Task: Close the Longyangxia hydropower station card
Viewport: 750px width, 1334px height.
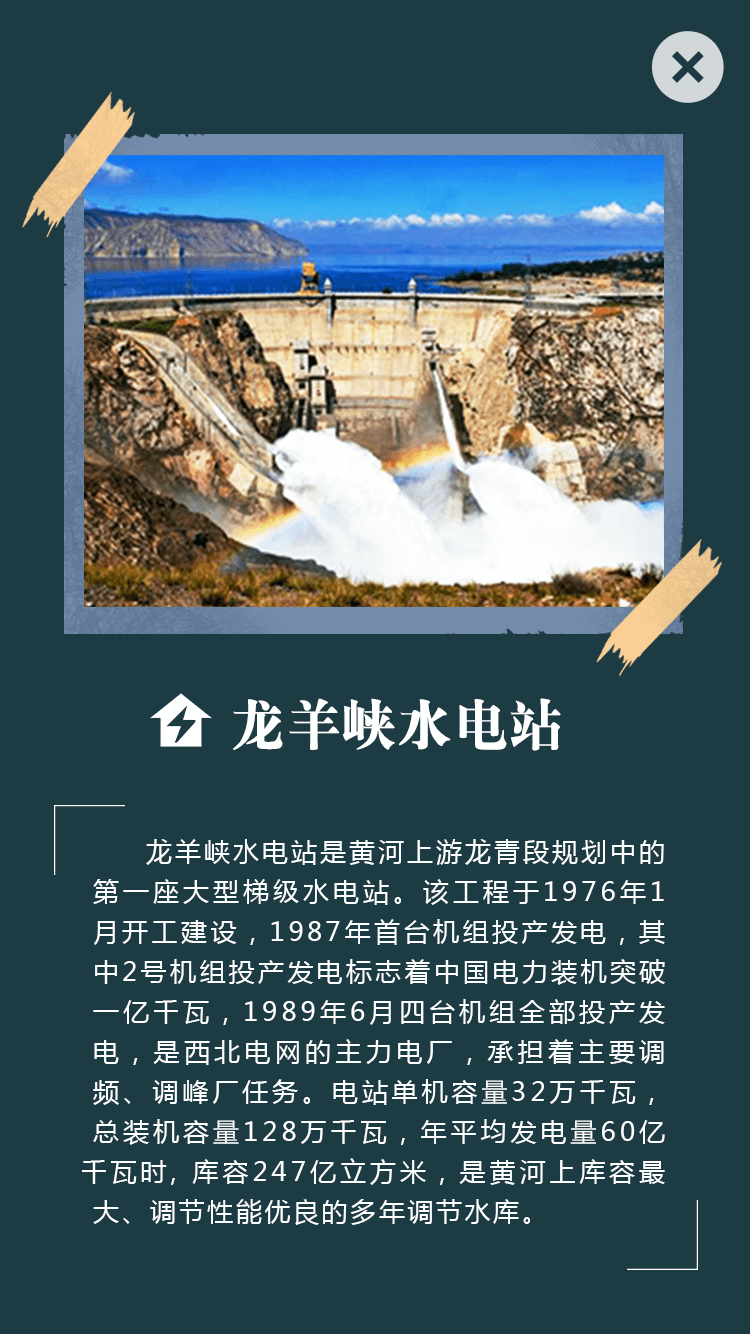Action: click(687, 68)
